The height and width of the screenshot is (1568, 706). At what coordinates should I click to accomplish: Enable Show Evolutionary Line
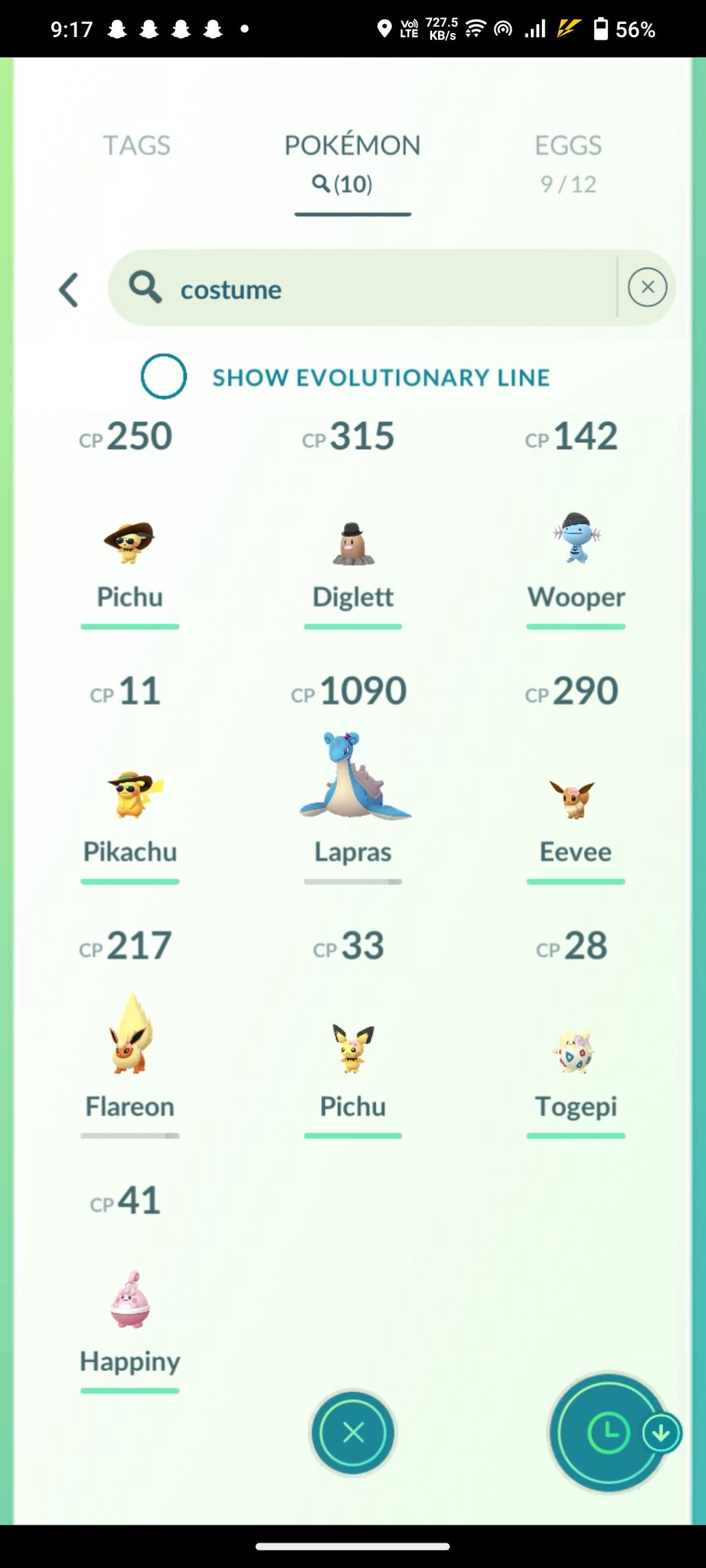163,376
